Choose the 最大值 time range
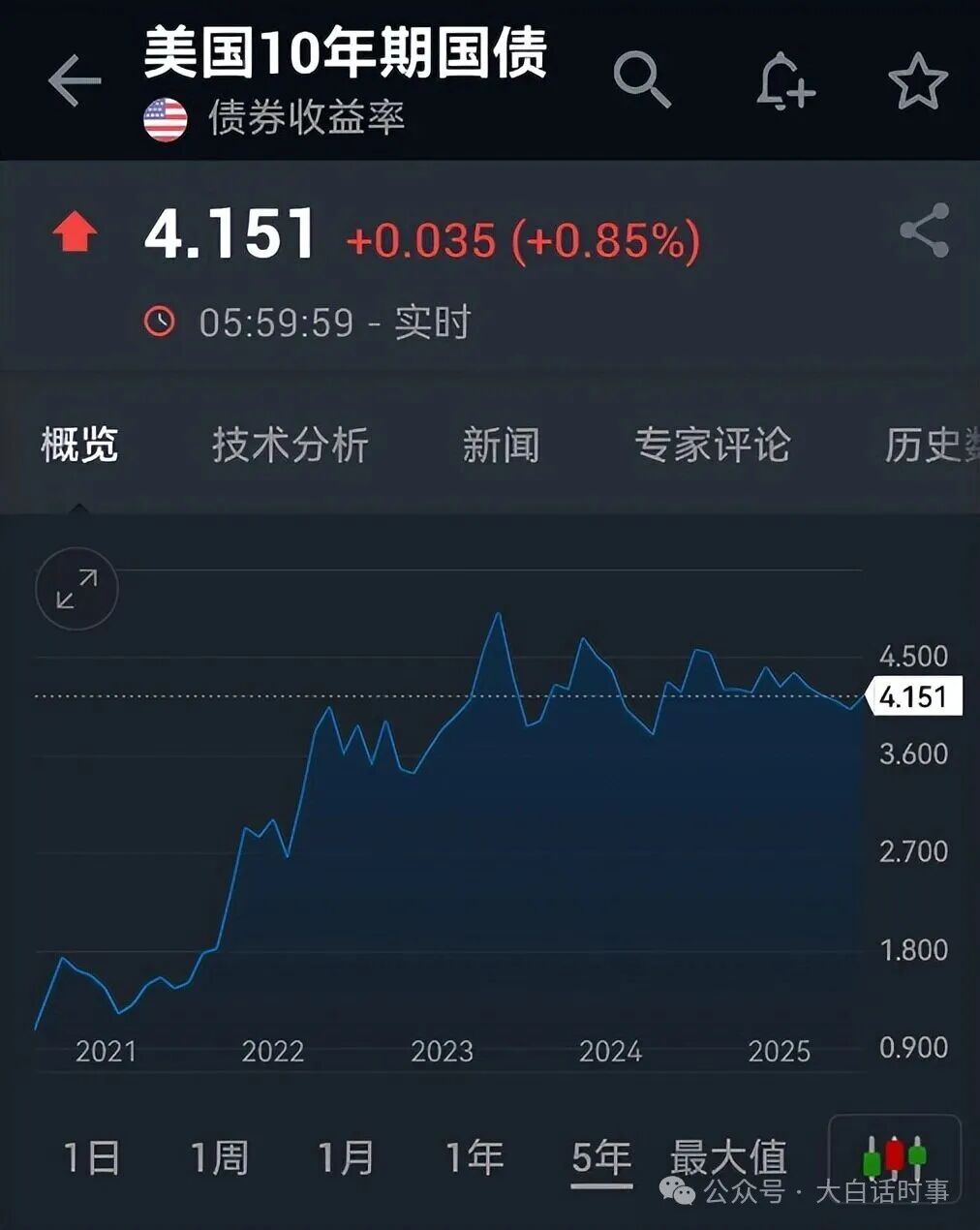The height and width of the screenshot is (1230, 980). 729,1156
